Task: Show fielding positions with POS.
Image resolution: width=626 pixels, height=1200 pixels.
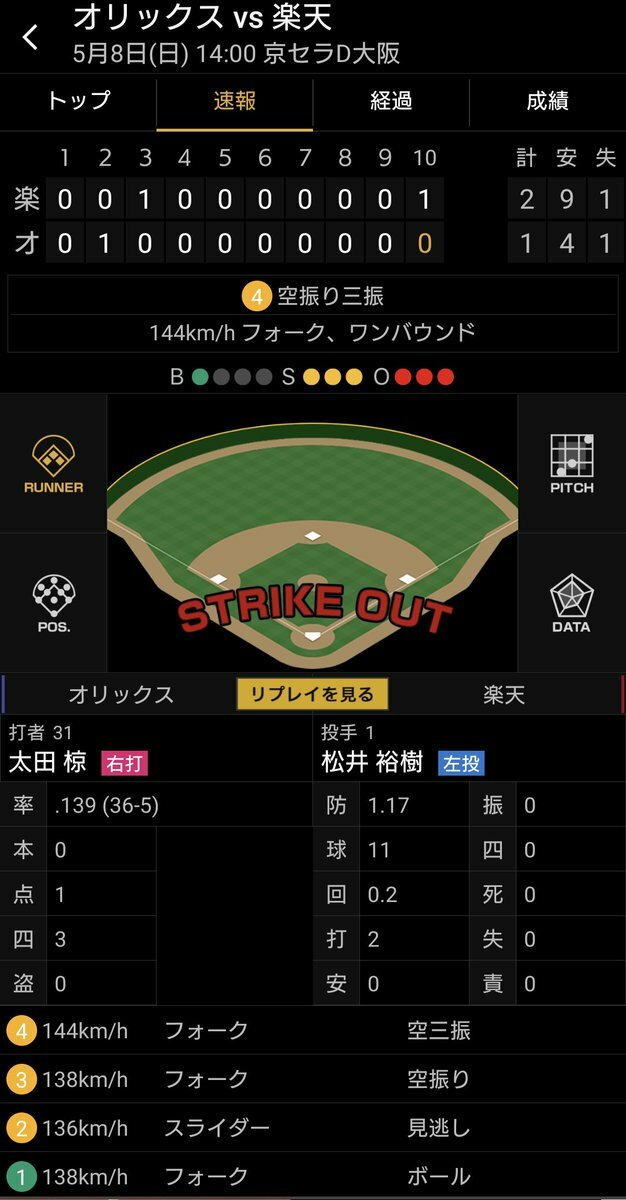Action: 54,604
